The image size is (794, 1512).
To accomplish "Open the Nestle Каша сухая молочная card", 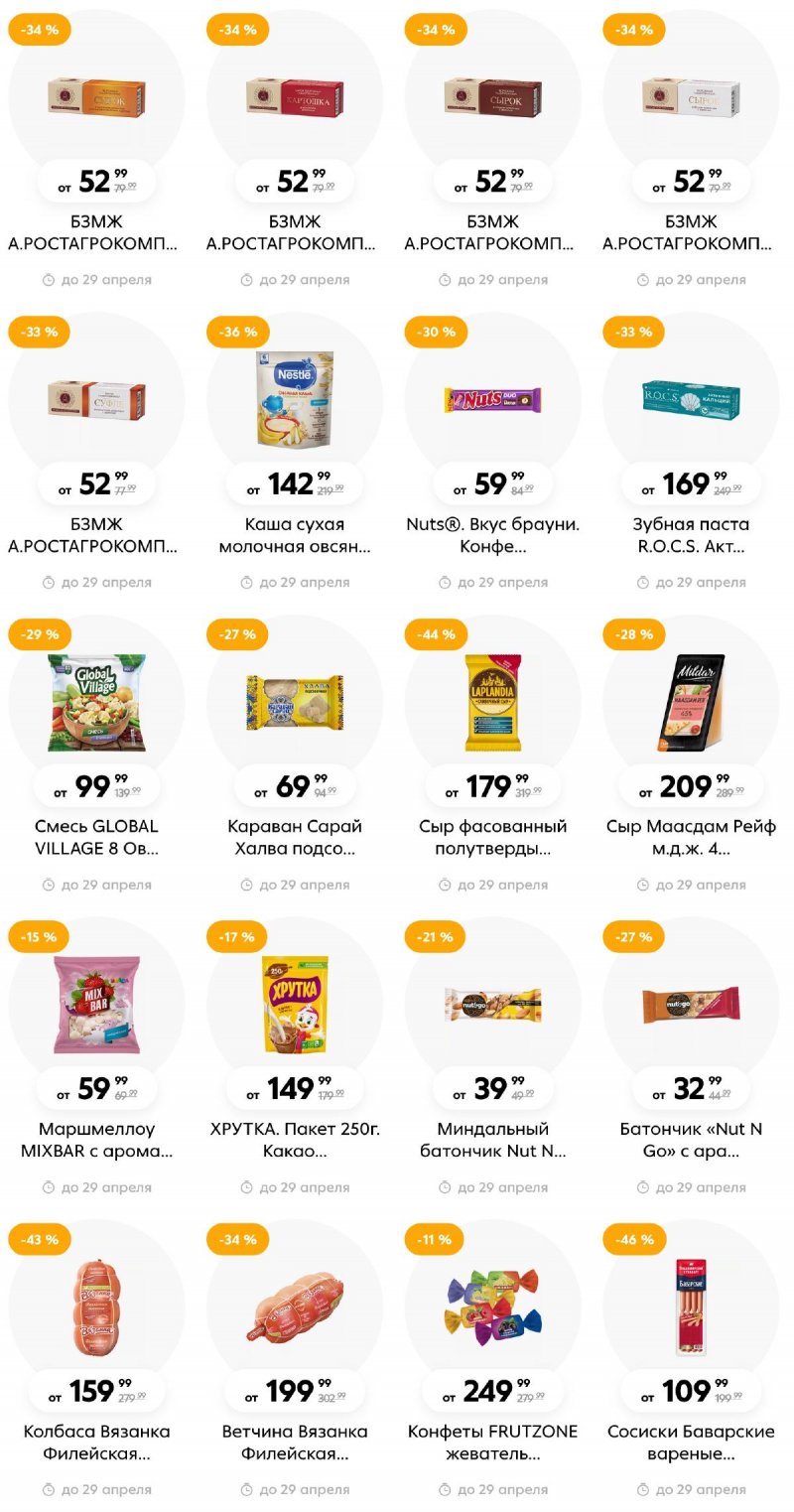I will coord(295,400).
